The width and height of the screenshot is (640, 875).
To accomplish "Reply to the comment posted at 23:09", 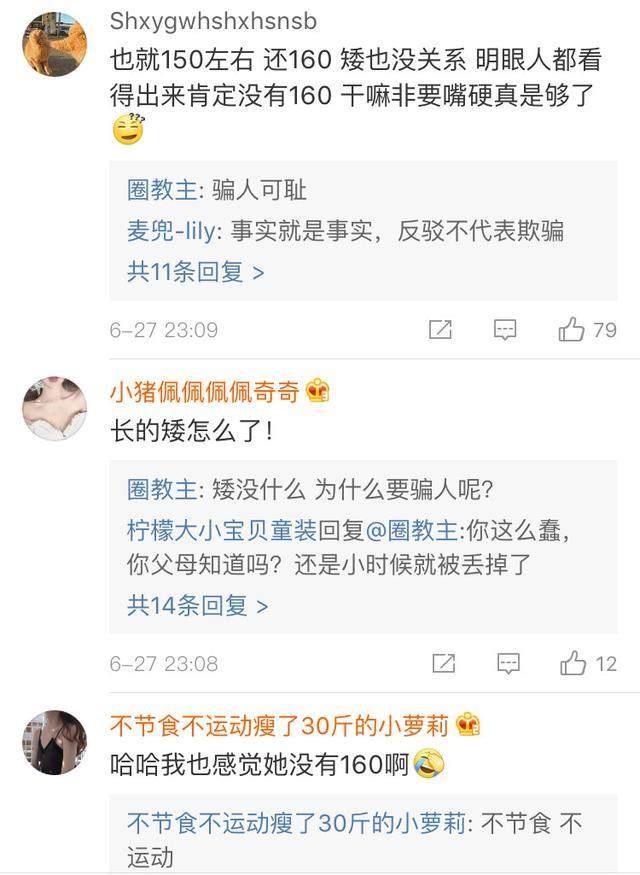I will tap(506, 329).
